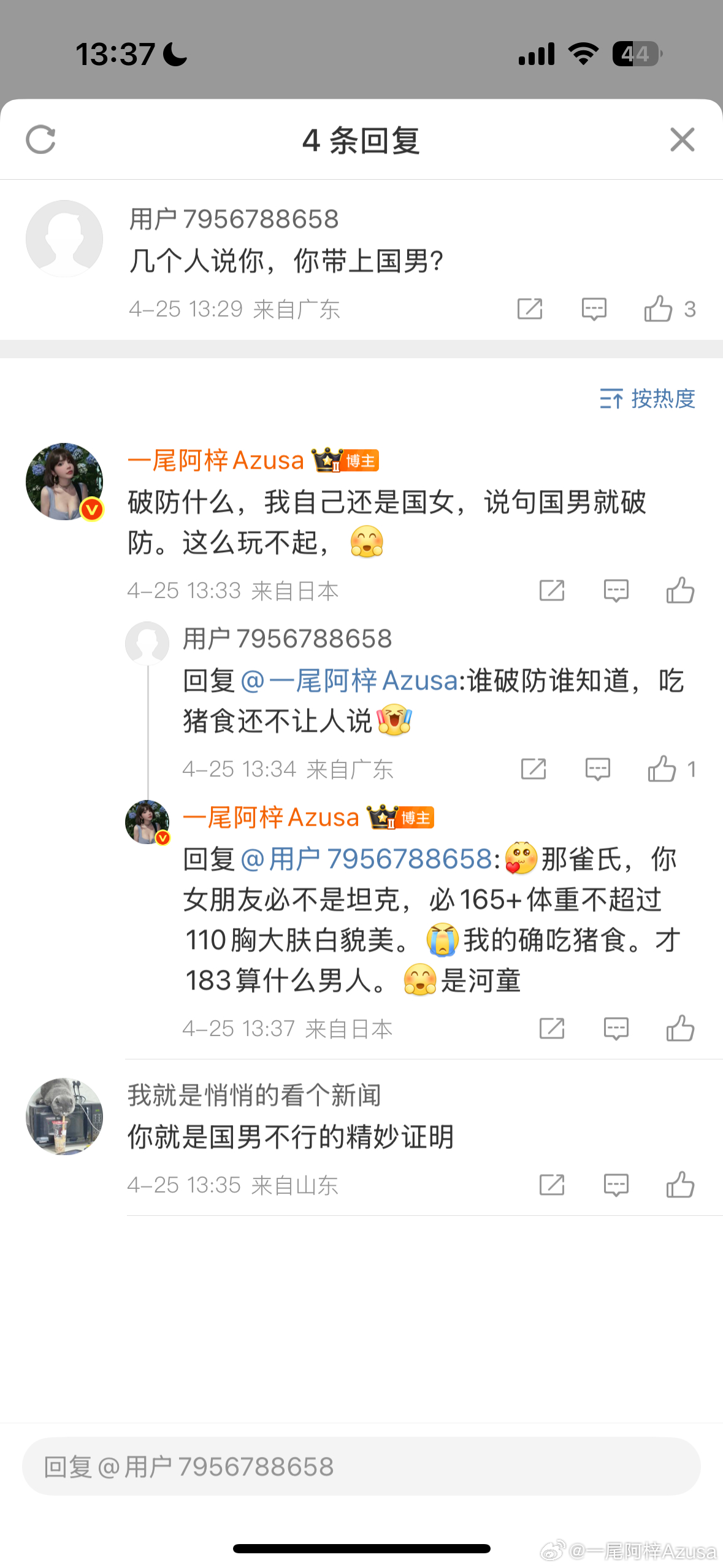The image size is (723, 1568).
Task: Like the comment 你就是国男不行的精妙证明
Action: [x=680, y=1185]
